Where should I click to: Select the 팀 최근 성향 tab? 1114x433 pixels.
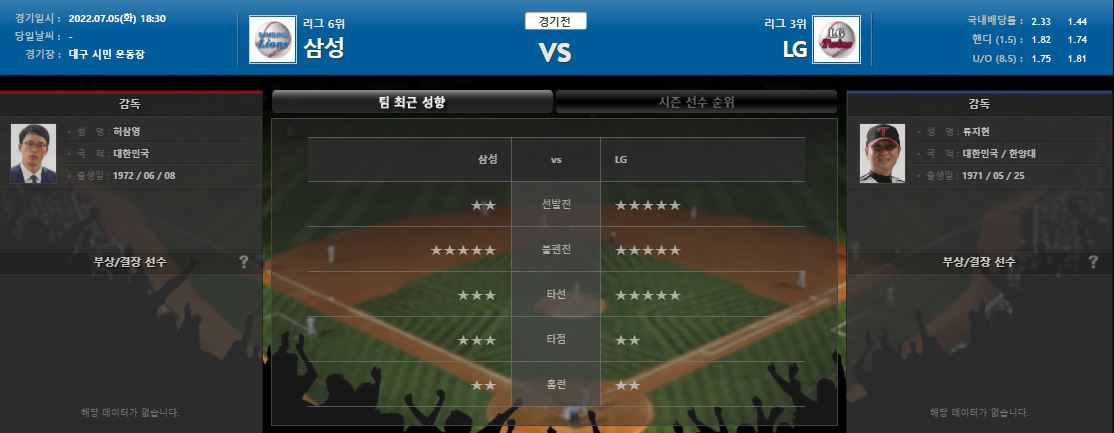click(412, 102)
